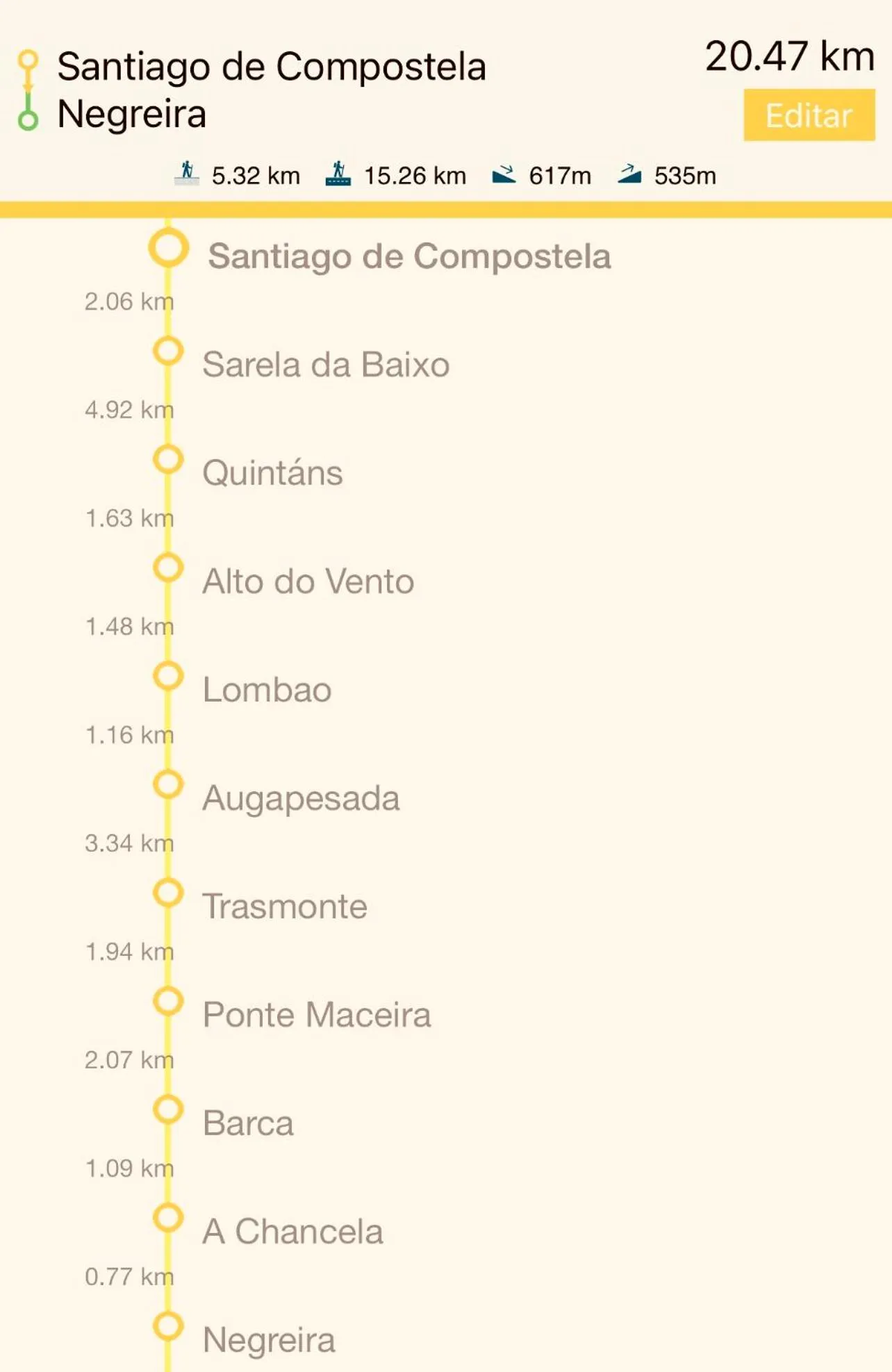View the Alto do Vento stop
This screenshot has width=892, height=1372.
[x=308, y=581]
